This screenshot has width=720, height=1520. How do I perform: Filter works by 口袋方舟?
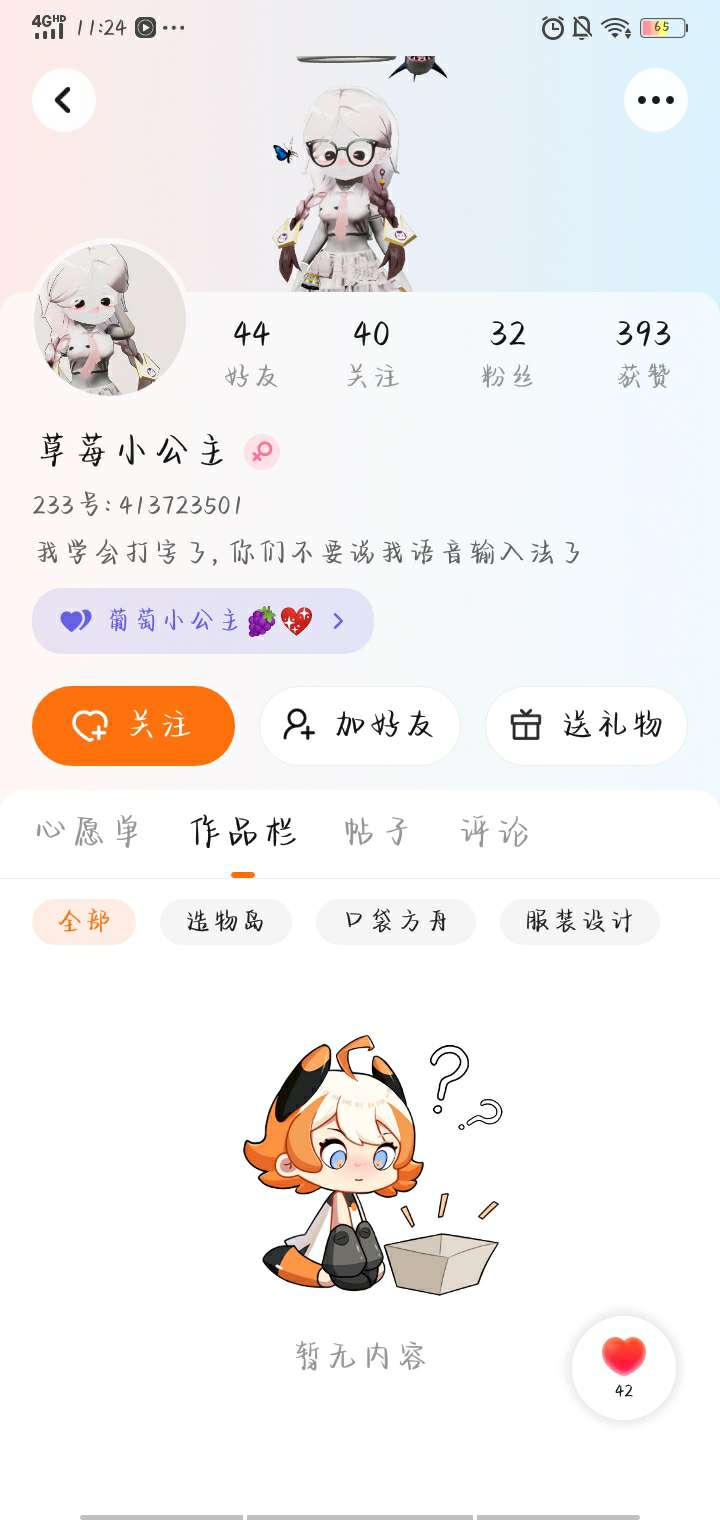point(396,921)
